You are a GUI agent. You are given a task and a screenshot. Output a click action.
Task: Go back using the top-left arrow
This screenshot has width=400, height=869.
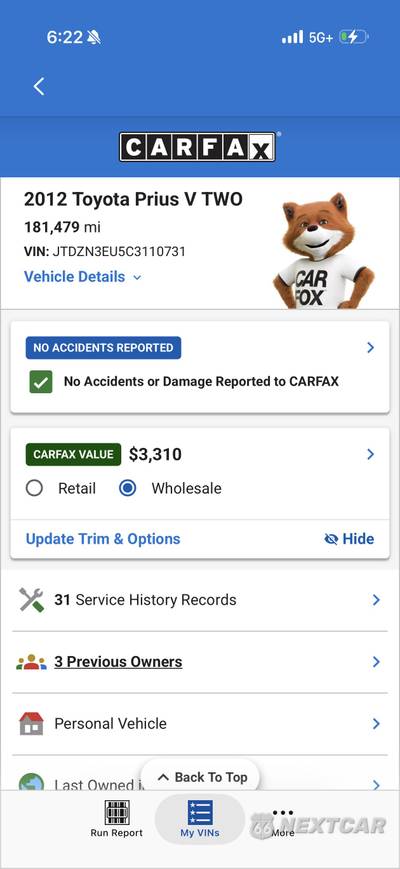pyautogui.click(x=39, y=86)
